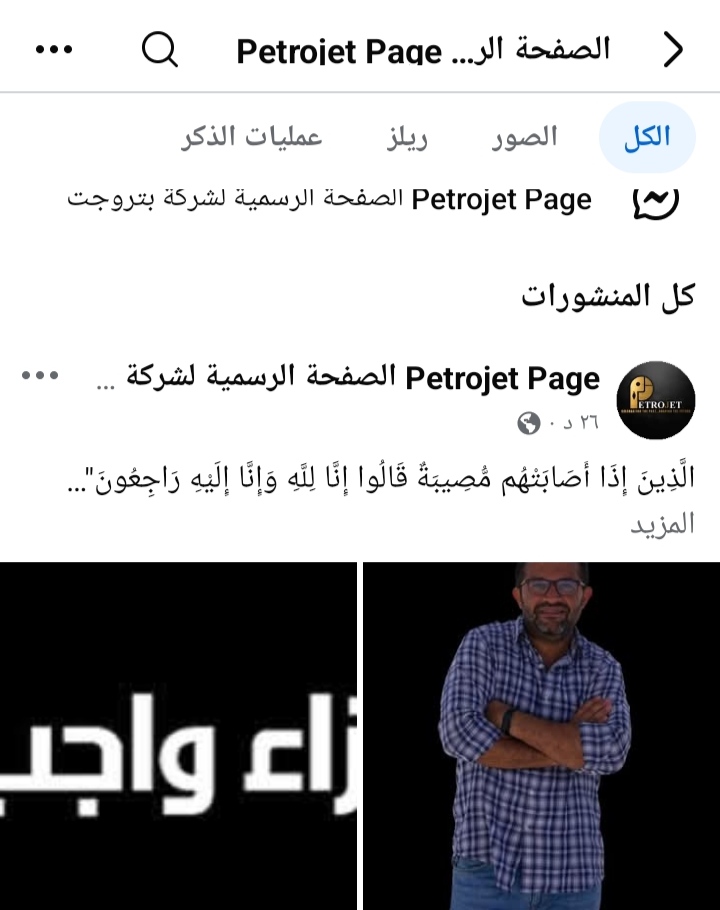Screen dimensions: 720x910
Task: Open Petrojet Page profile picture on post
Action: 655,400
